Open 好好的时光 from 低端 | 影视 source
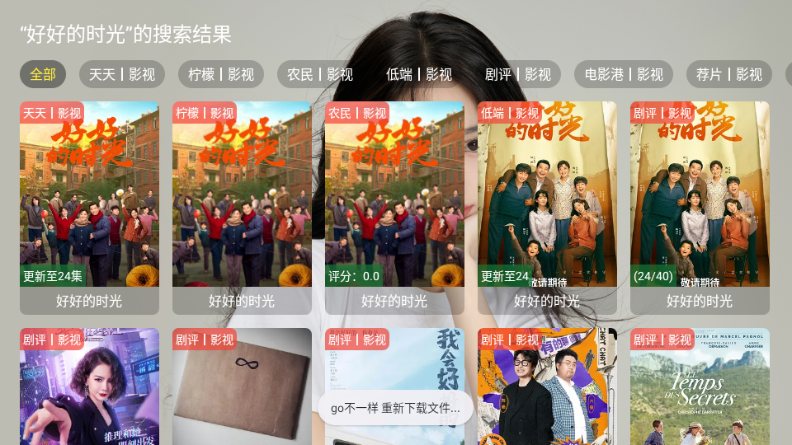 (547, 207)
